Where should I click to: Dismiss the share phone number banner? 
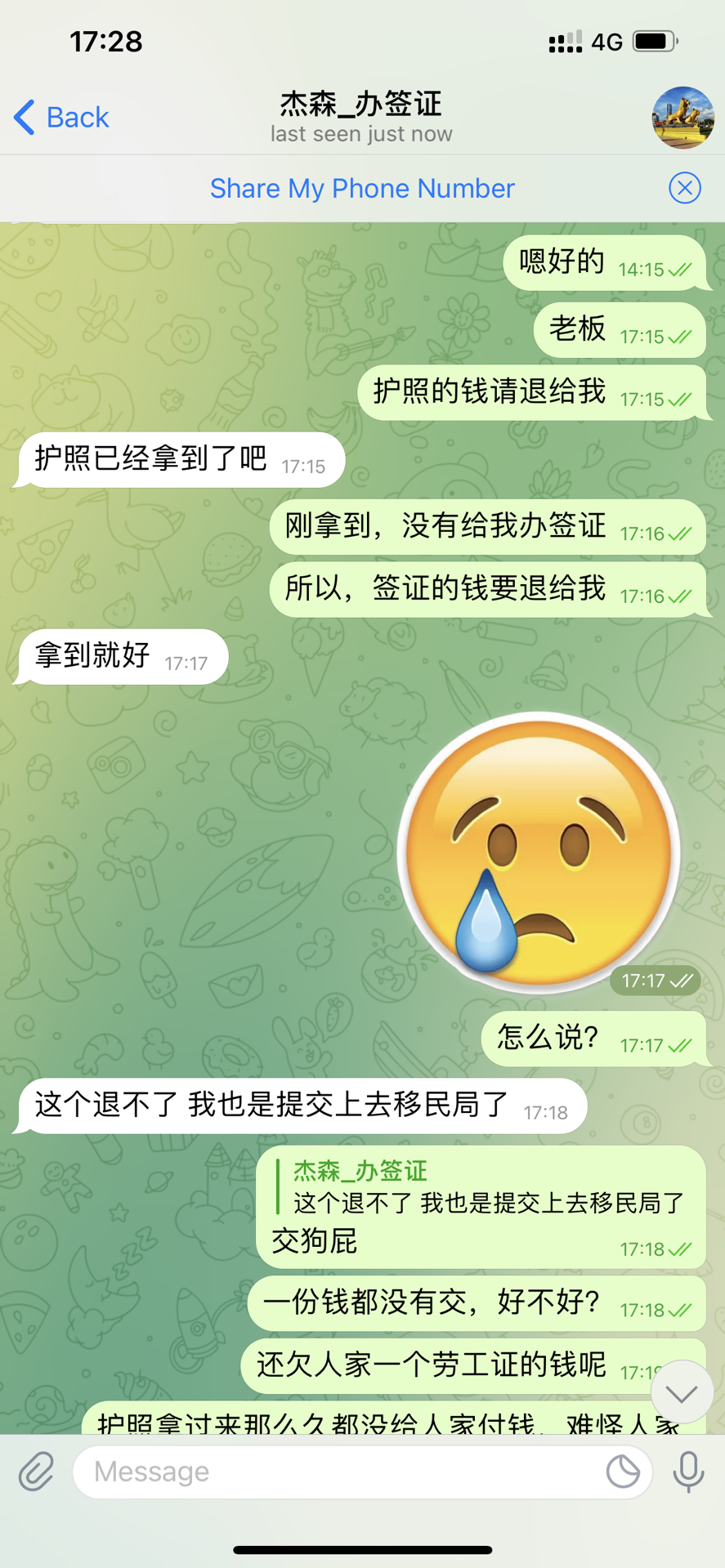tap(684, 189)
